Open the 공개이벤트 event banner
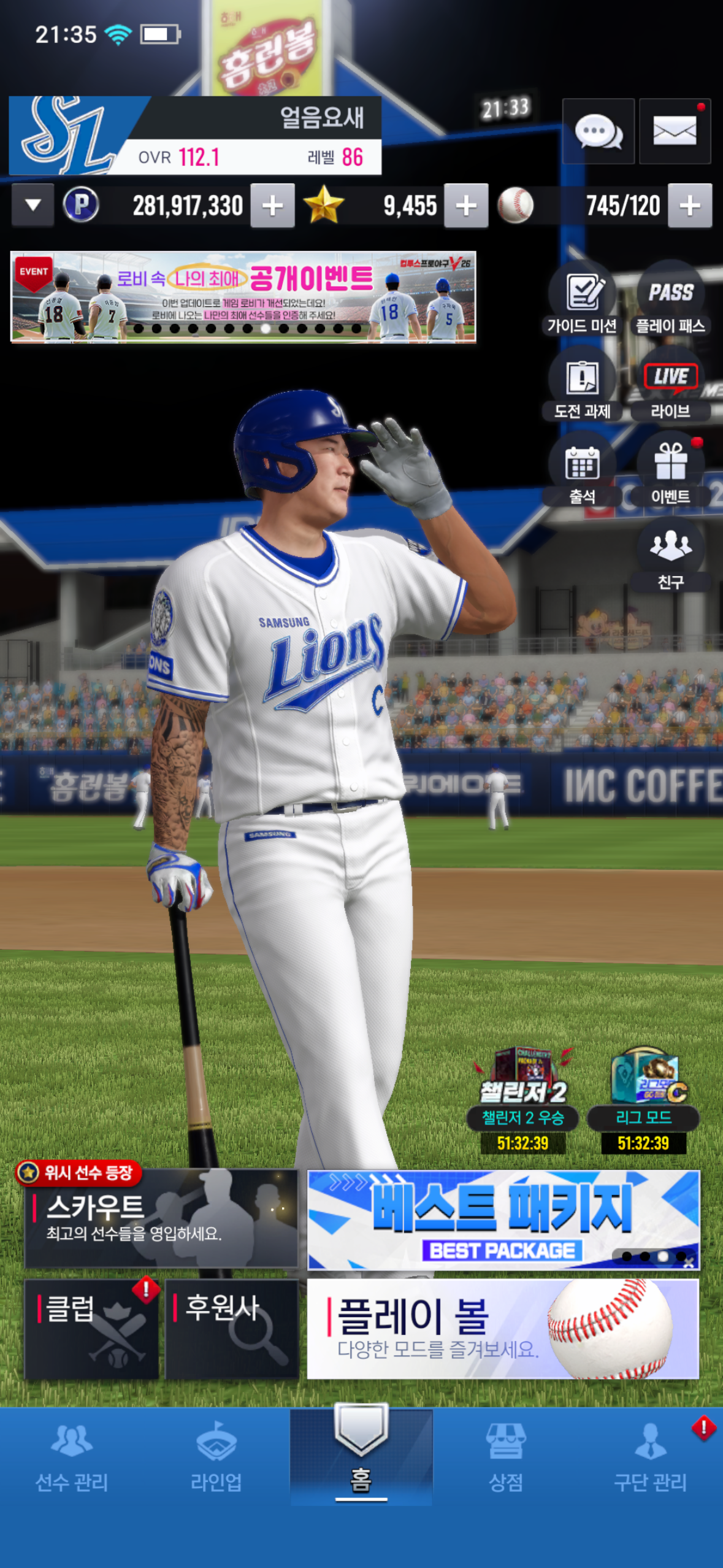This screenshot has height=1568, width=723. click(x=243, y=297)
